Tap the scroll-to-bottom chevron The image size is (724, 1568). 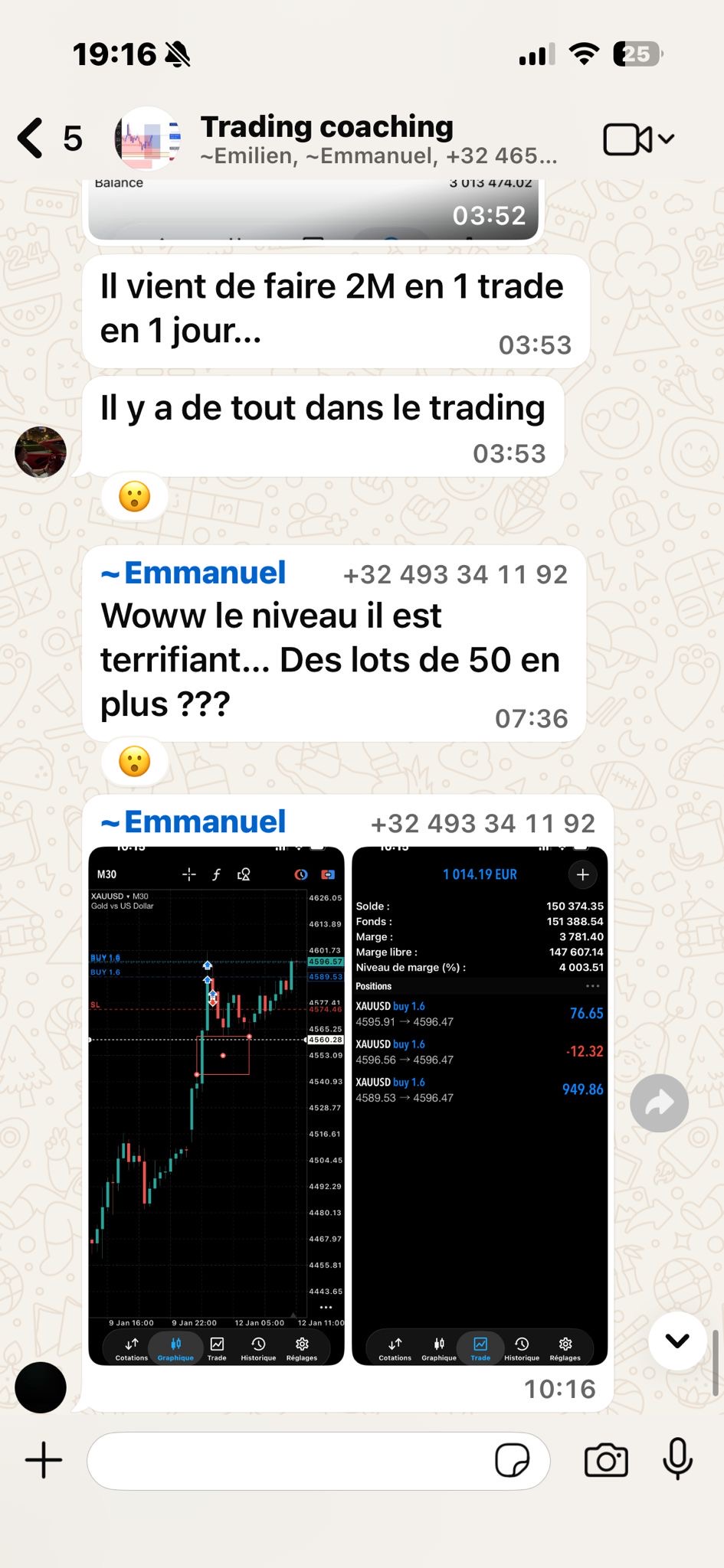677,1341
